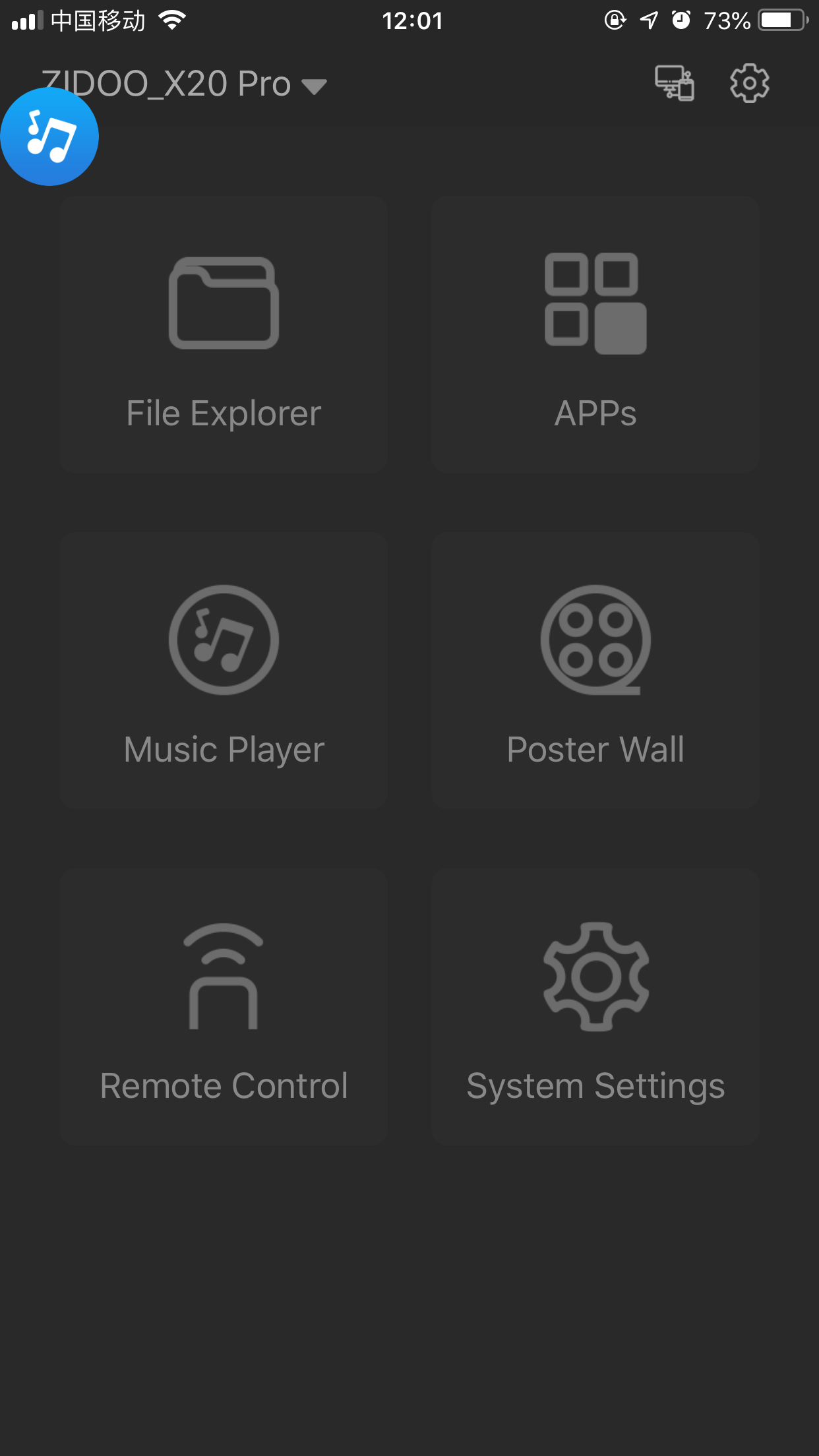Viewport: 819px width, 1456px height.
Task: Open the app settings gear in the top bar
Action: [749, 83]
